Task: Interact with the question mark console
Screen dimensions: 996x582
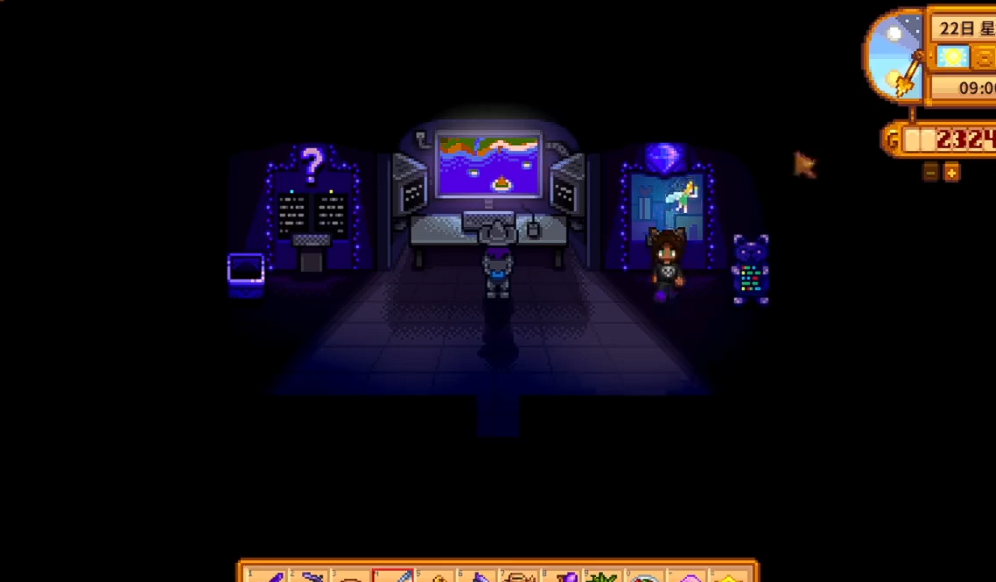Action: tap(311, 212)
